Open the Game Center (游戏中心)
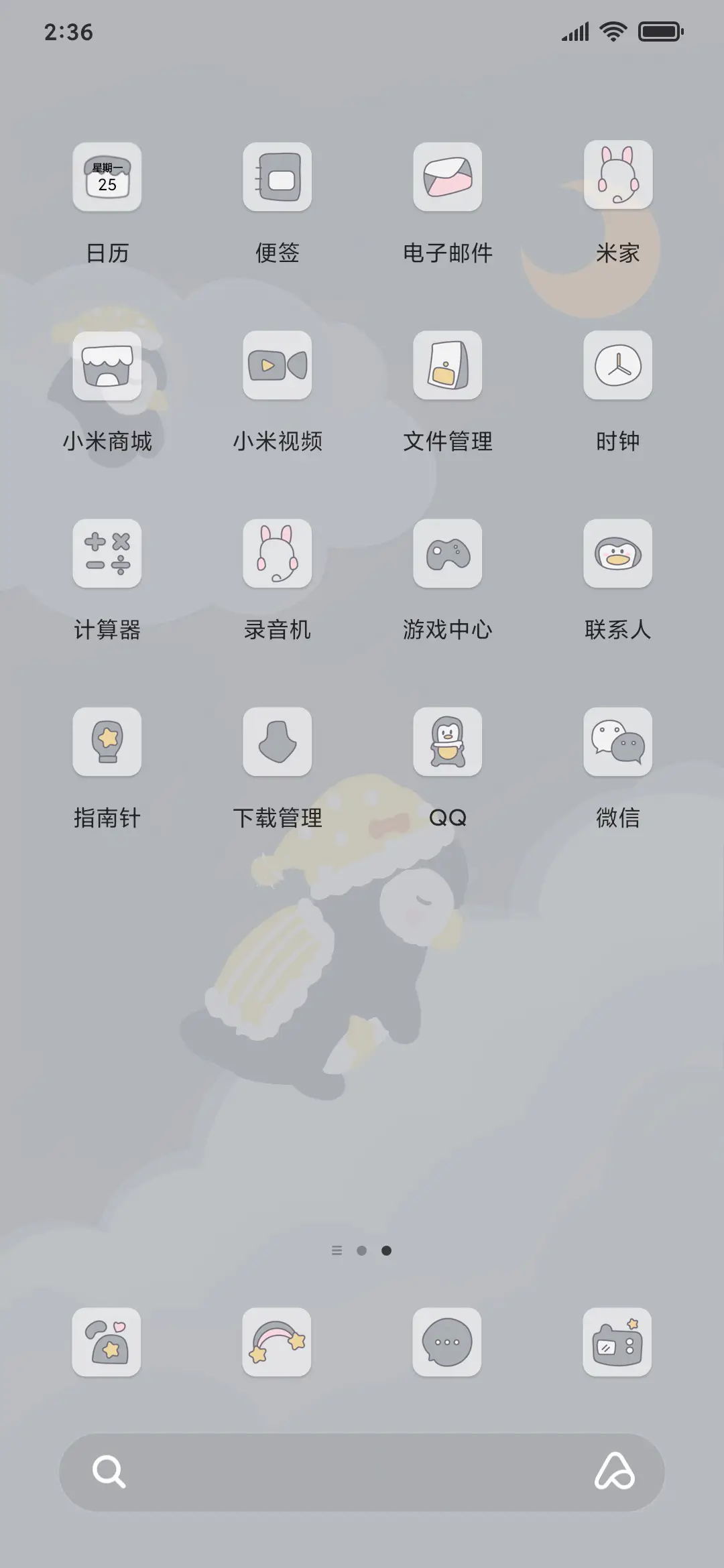 click(x=447, y=555)
